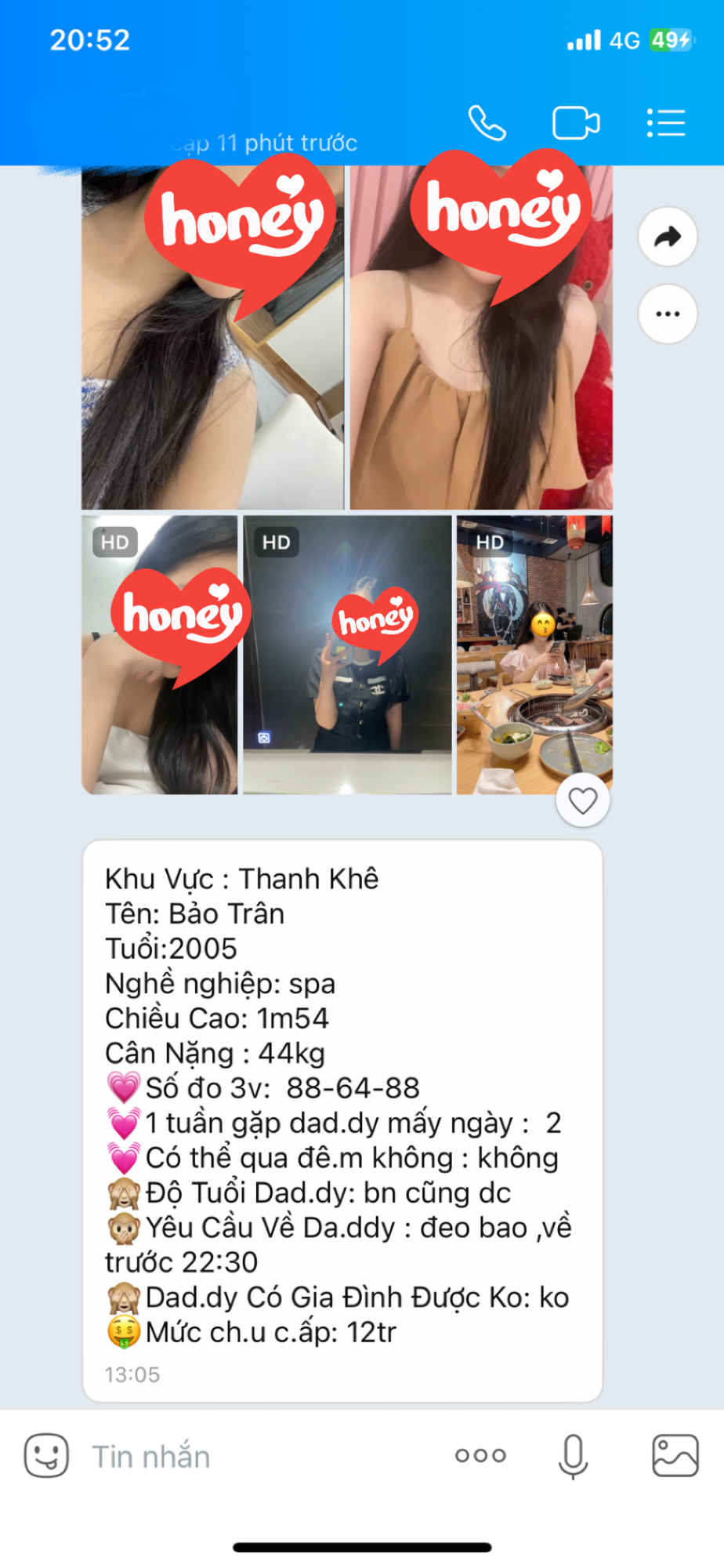Open more attachment options
Image resolution: width=724 pixels, height=1568 pixels.
click(x=480, y=1456)
